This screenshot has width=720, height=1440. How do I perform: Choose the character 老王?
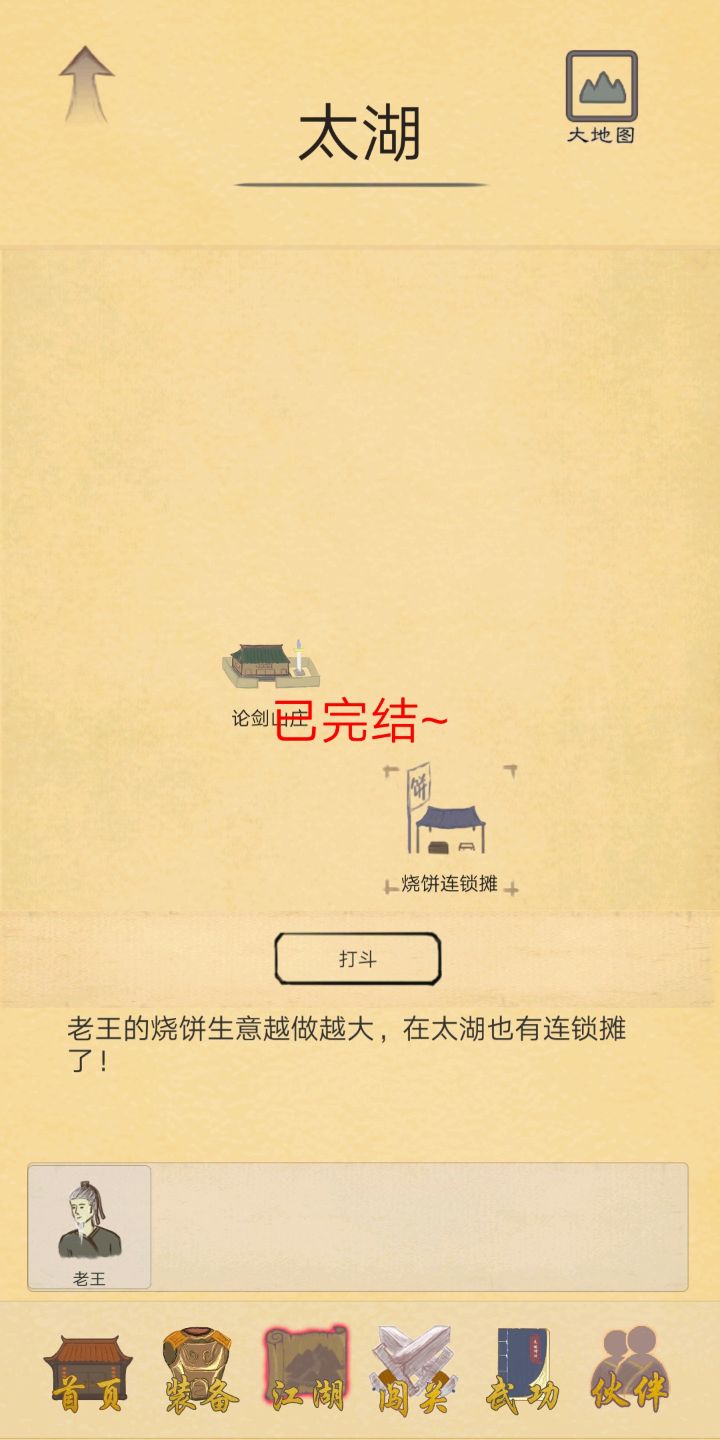(x=90, y=1227)
